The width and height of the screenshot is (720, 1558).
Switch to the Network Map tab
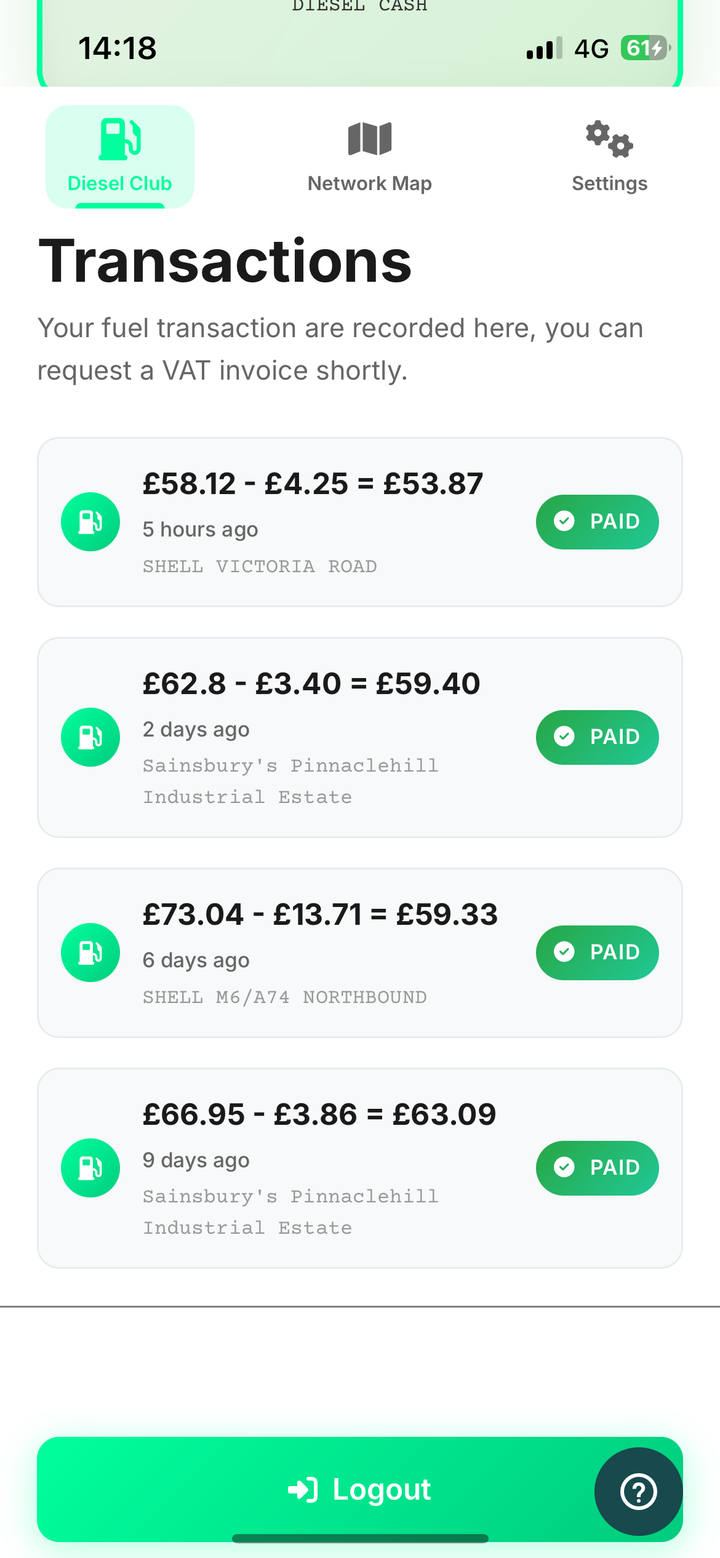coord(369,157)
